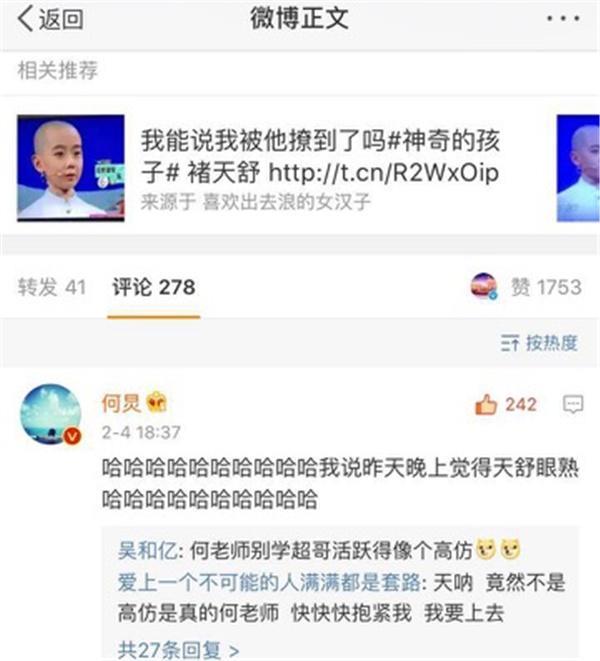The image size is (600, 661).
Task: Go back using the 返回 button
Action: click(x=50, y=19)
